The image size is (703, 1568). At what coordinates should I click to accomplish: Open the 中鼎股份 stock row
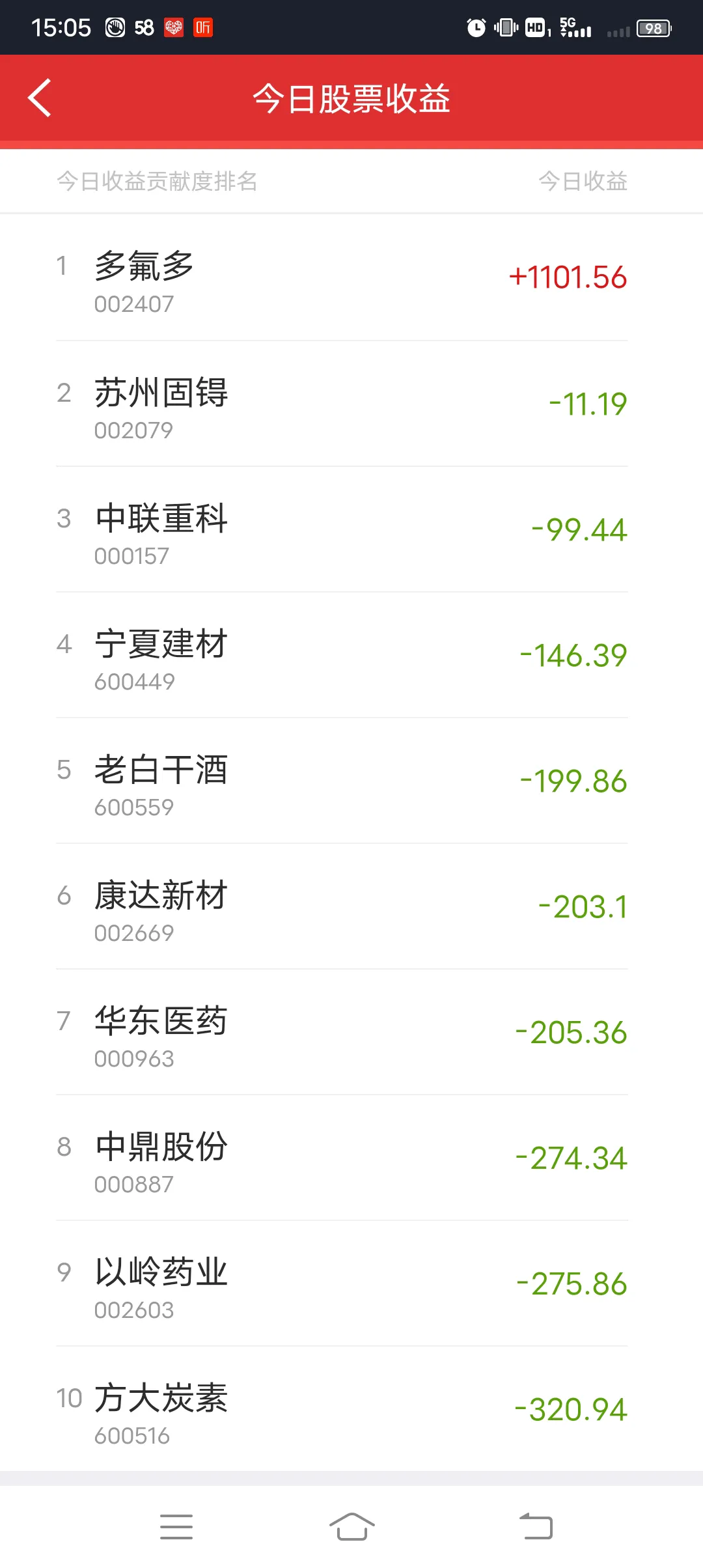pyautogui.click(x=351, y=1158)
